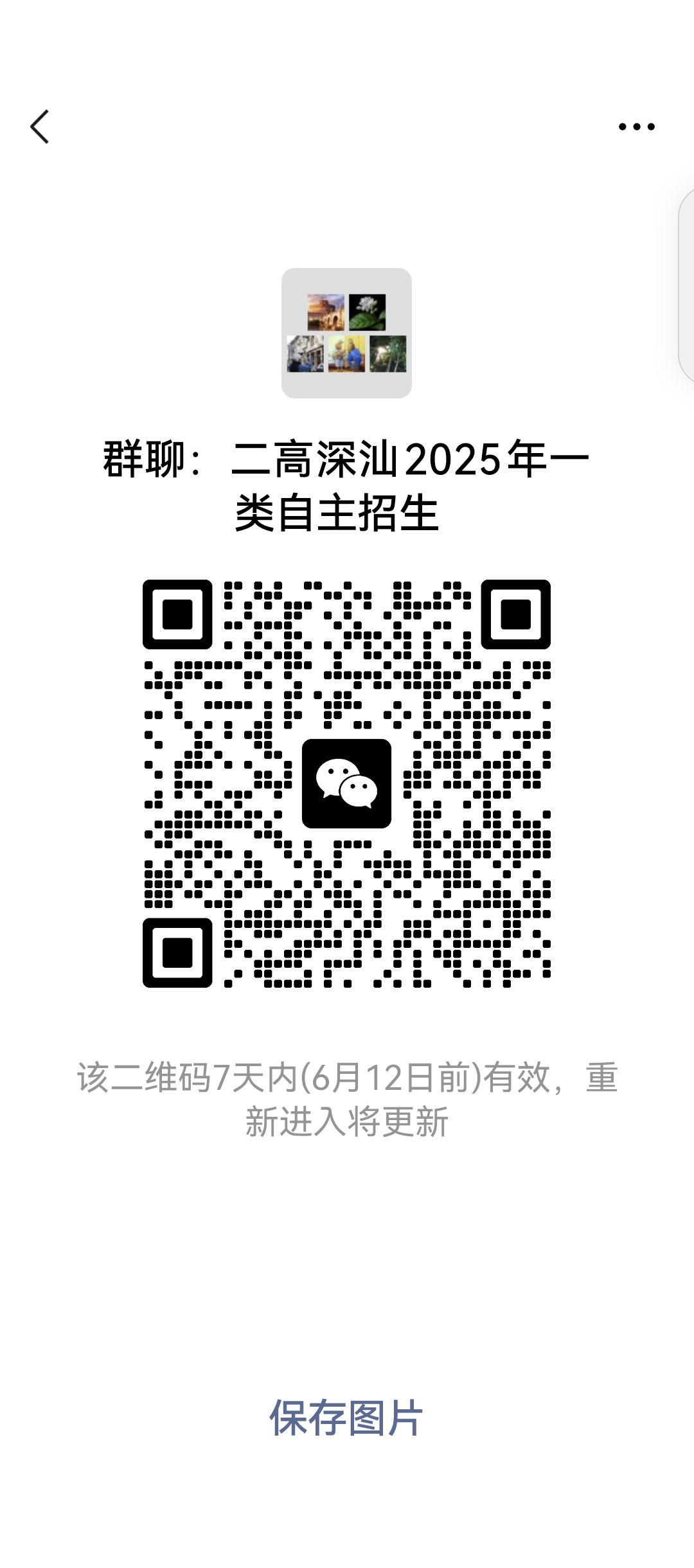Go back using the top-left arrow
The image size is (694, 1568).
40,127
